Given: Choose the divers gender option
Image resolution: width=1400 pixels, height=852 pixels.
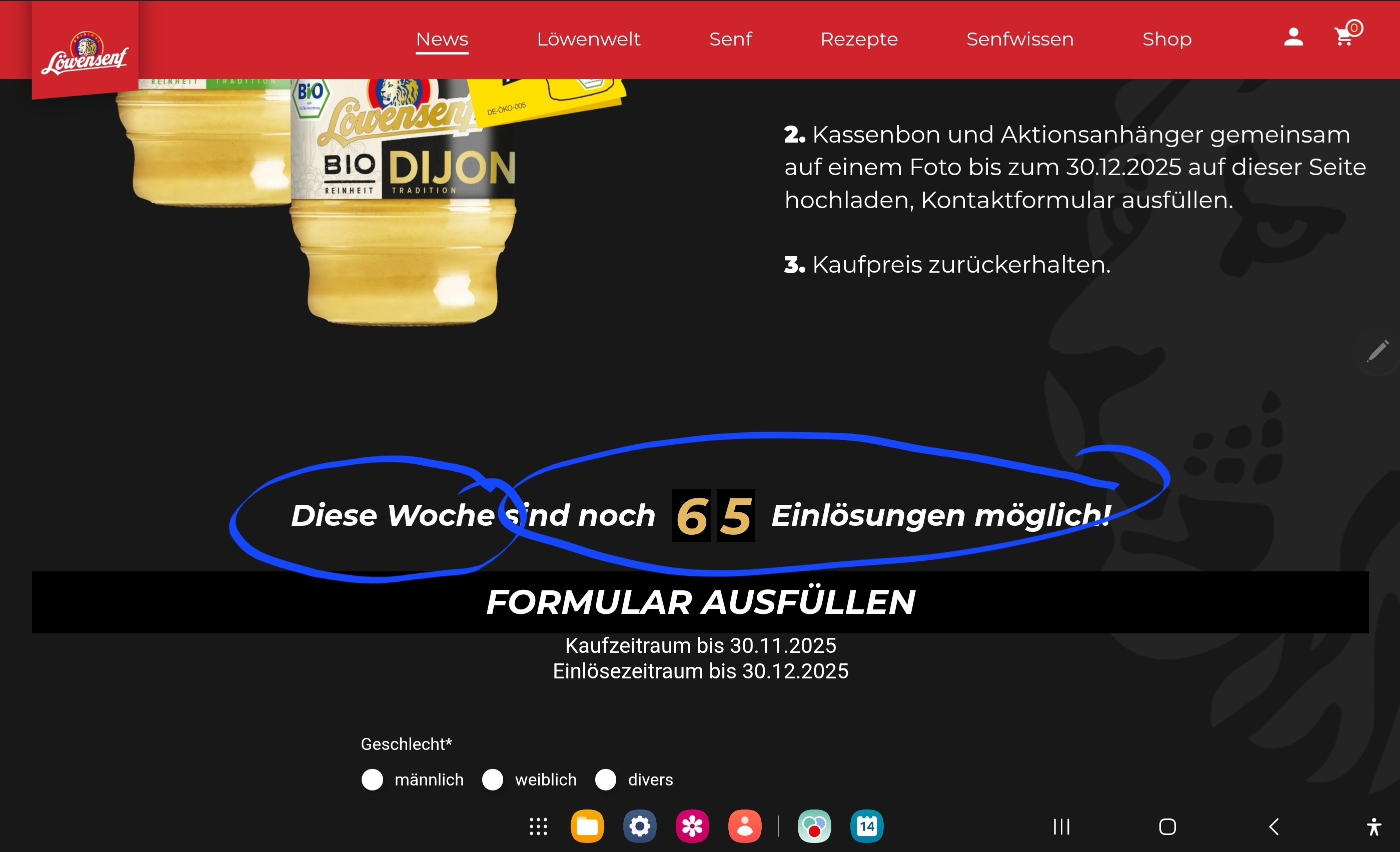Looking at the screenshot, I should click(x=605, y=779).
